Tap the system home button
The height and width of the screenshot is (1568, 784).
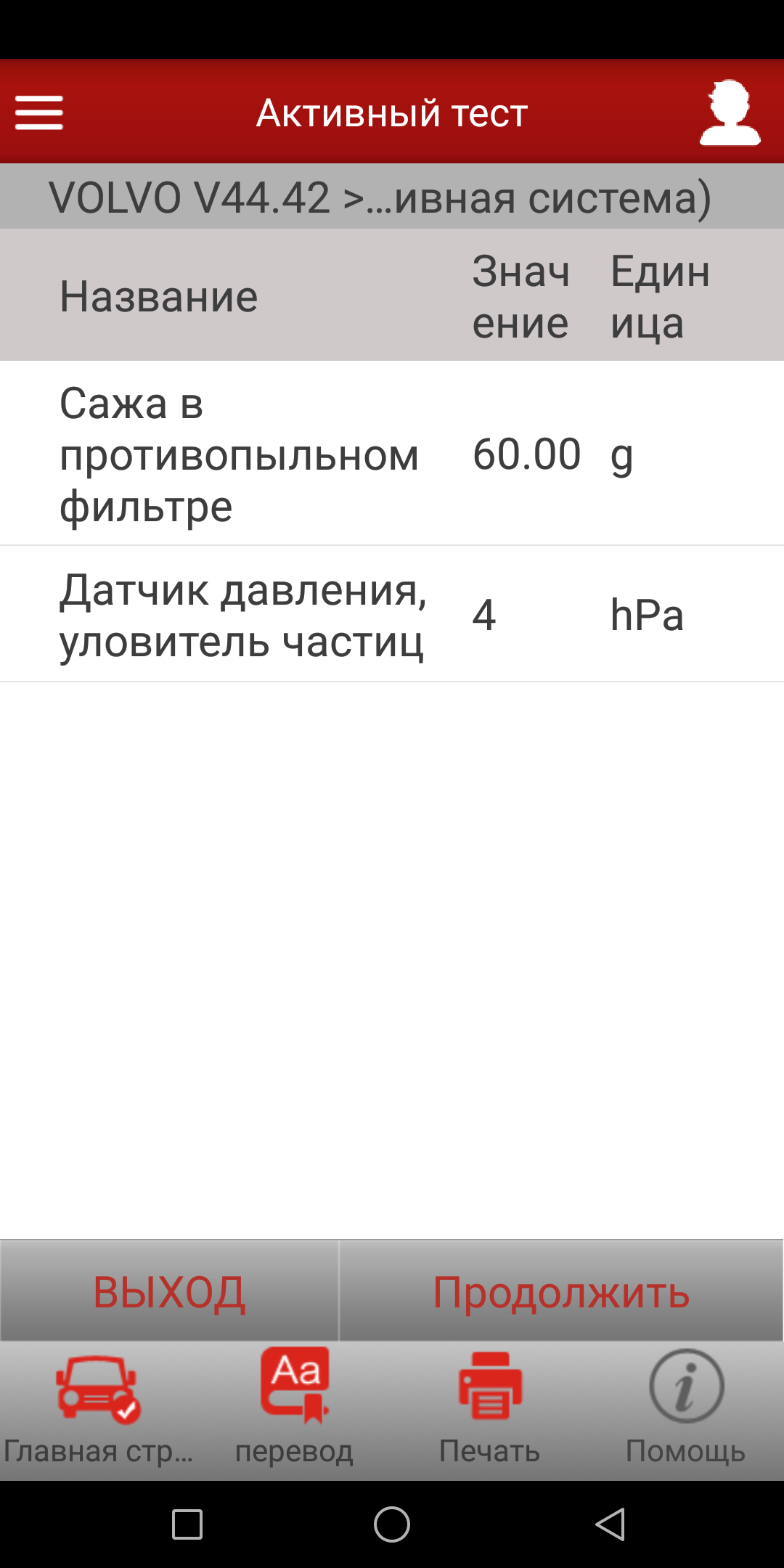click(392, 1524)
